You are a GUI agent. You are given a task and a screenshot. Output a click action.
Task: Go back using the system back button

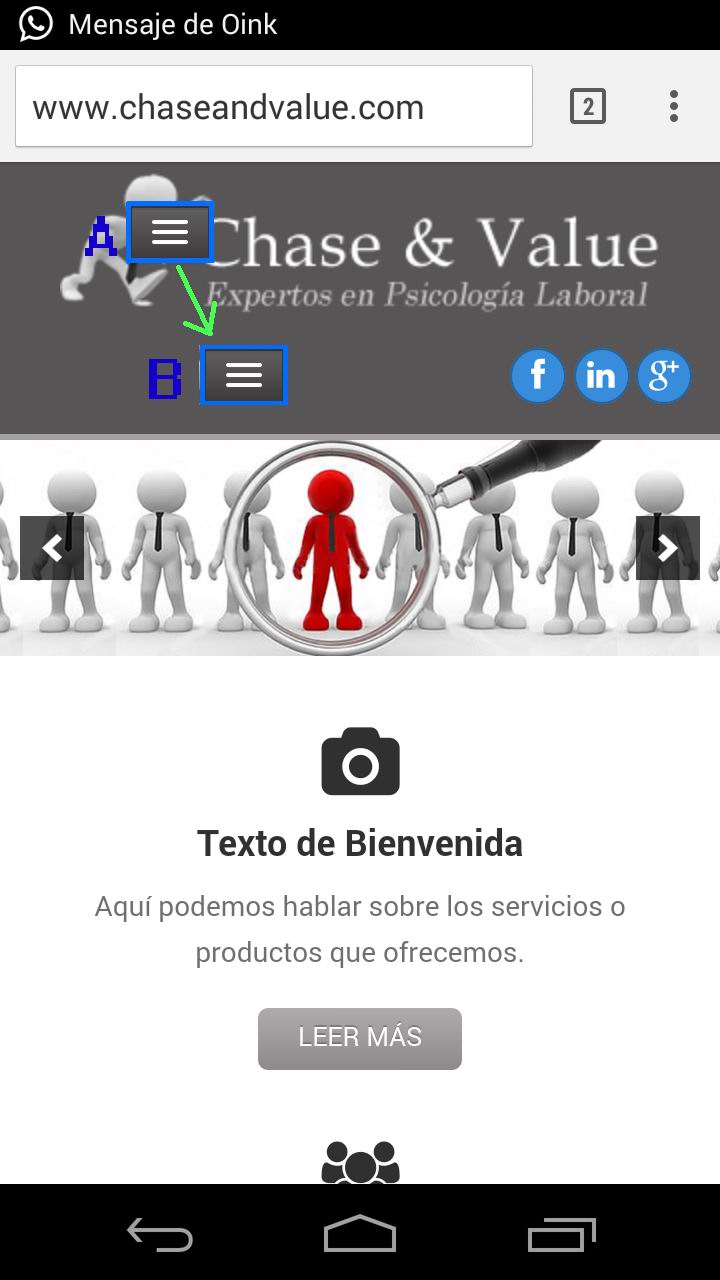160,1235
